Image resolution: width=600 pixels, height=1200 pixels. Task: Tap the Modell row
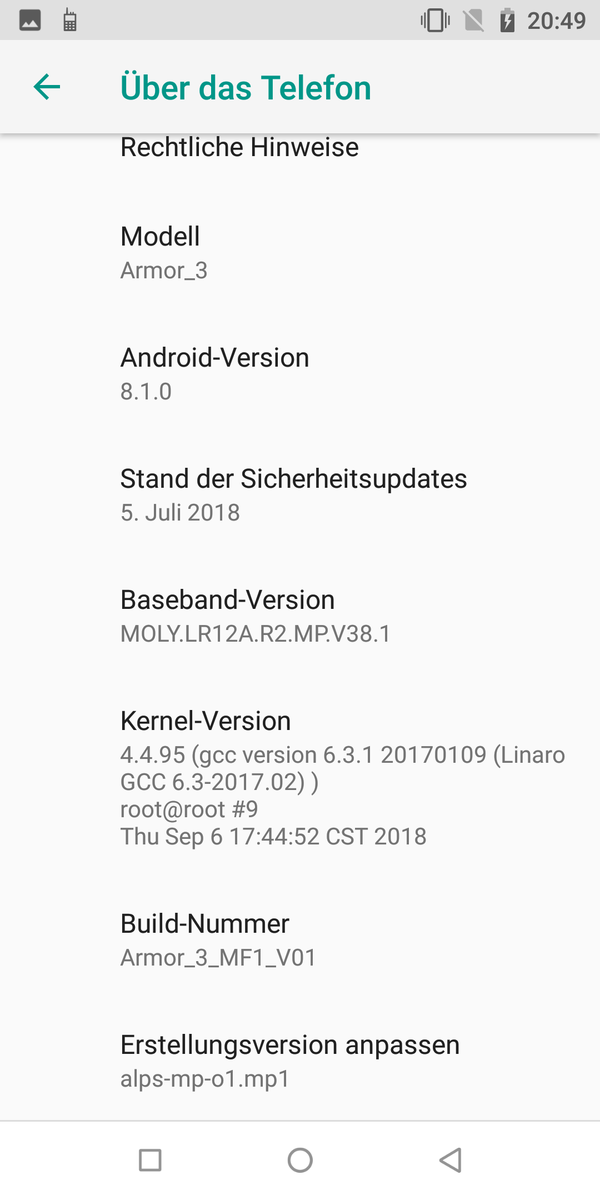300,252
